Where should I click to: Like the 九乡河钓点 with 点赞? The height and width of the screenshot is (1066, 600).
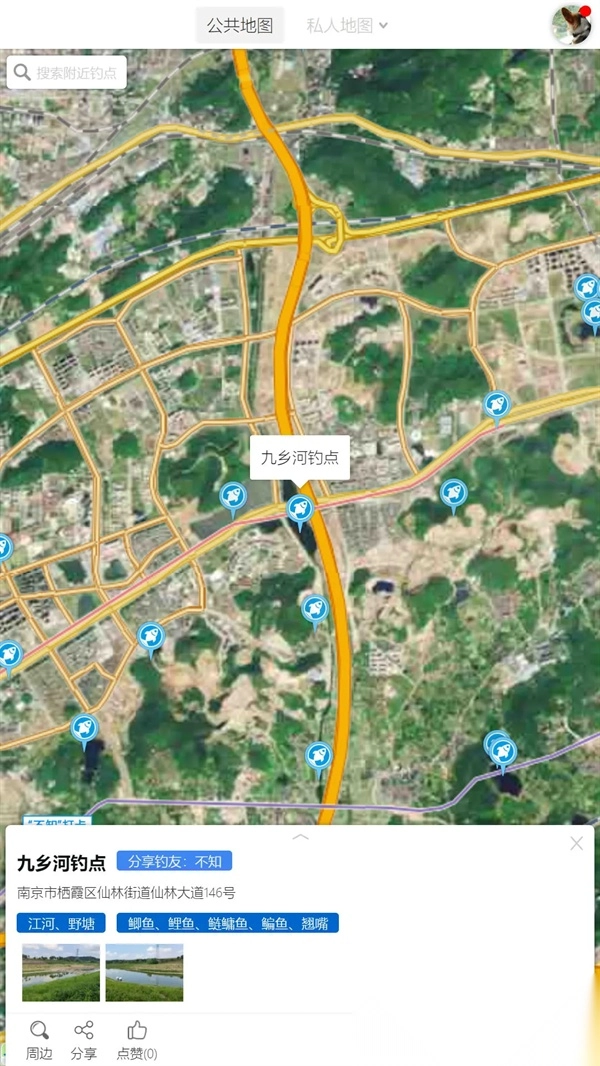[x=137, y=1041]
